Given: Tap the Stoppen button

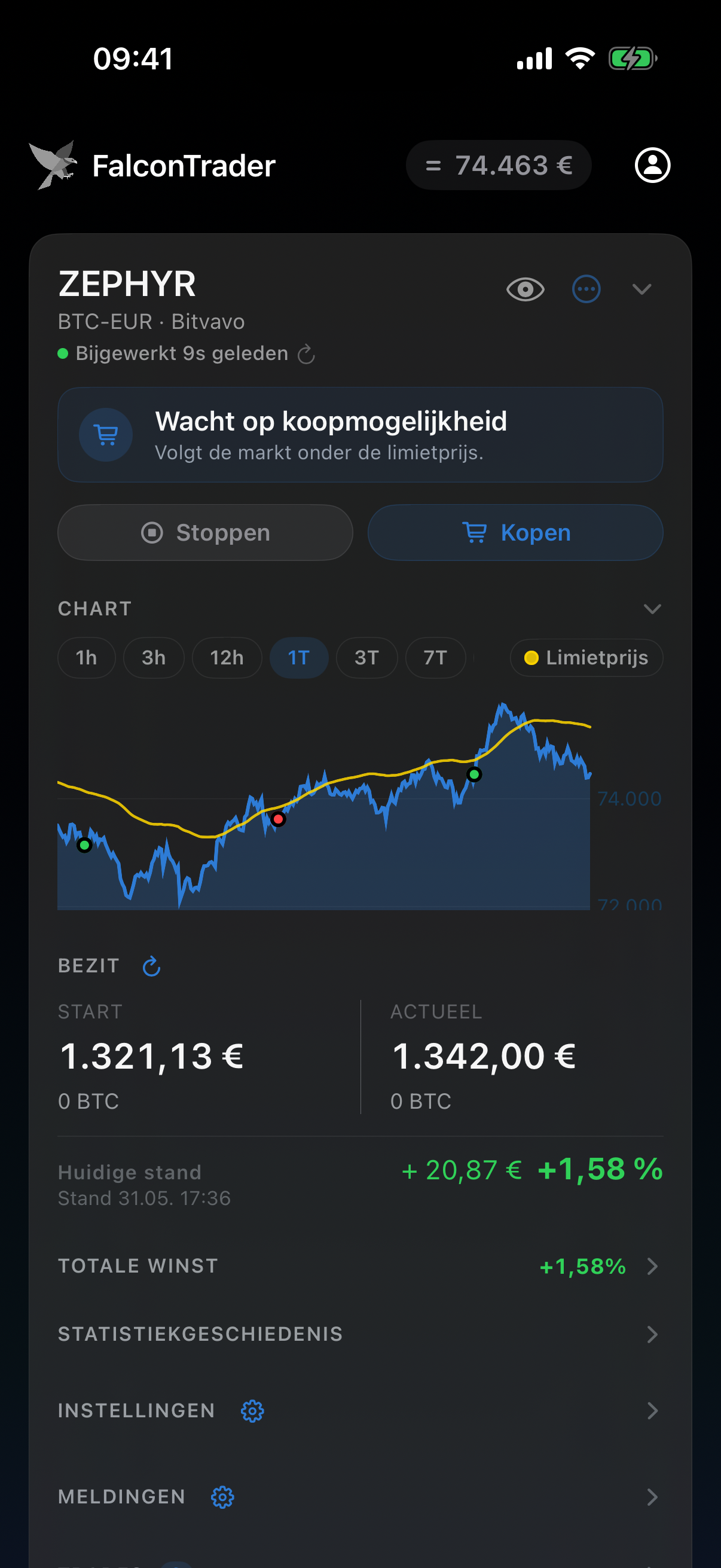Looking at the screenshot, I should 205,533.
